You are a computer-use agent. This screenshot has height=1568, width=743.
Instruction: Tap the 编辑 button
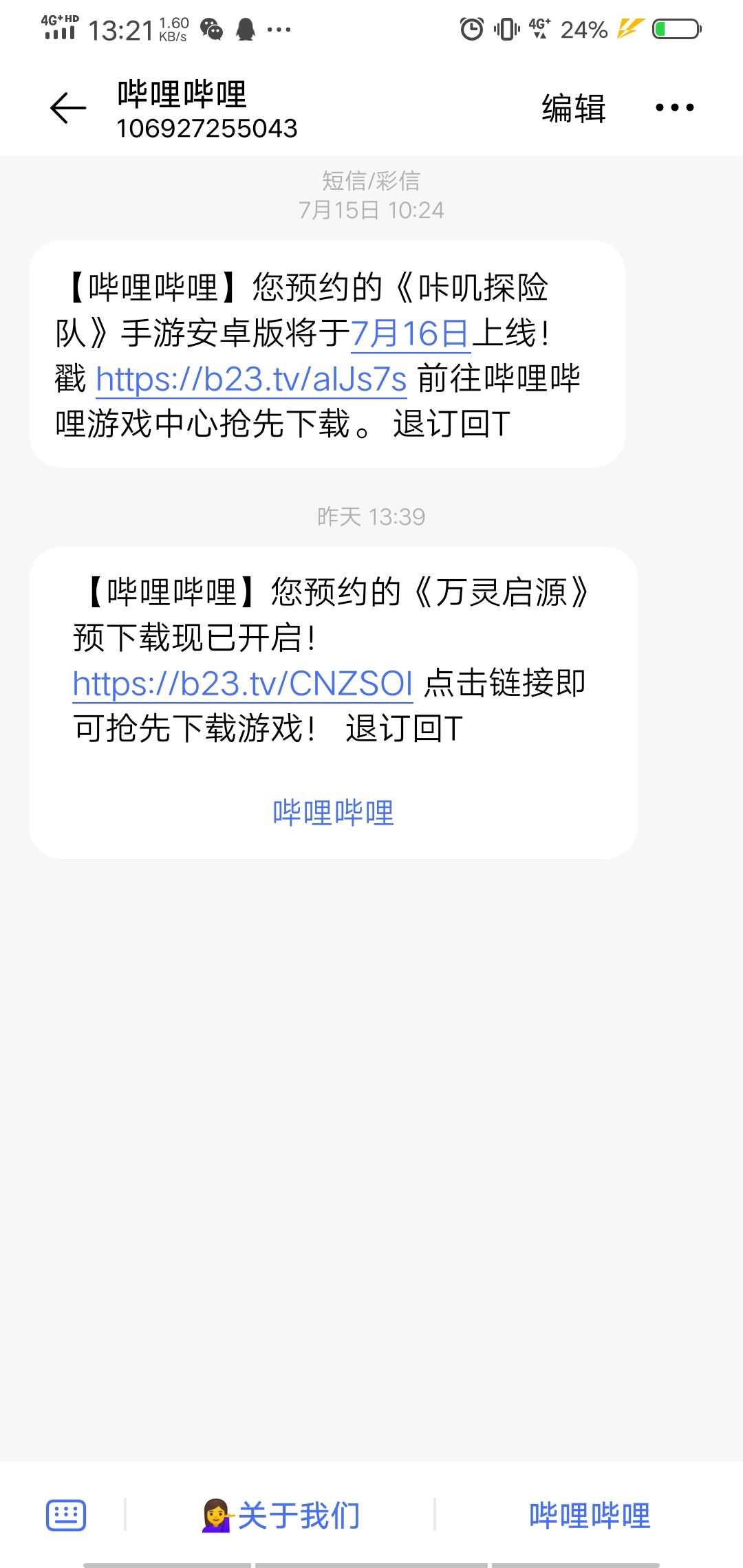[573, 109]
